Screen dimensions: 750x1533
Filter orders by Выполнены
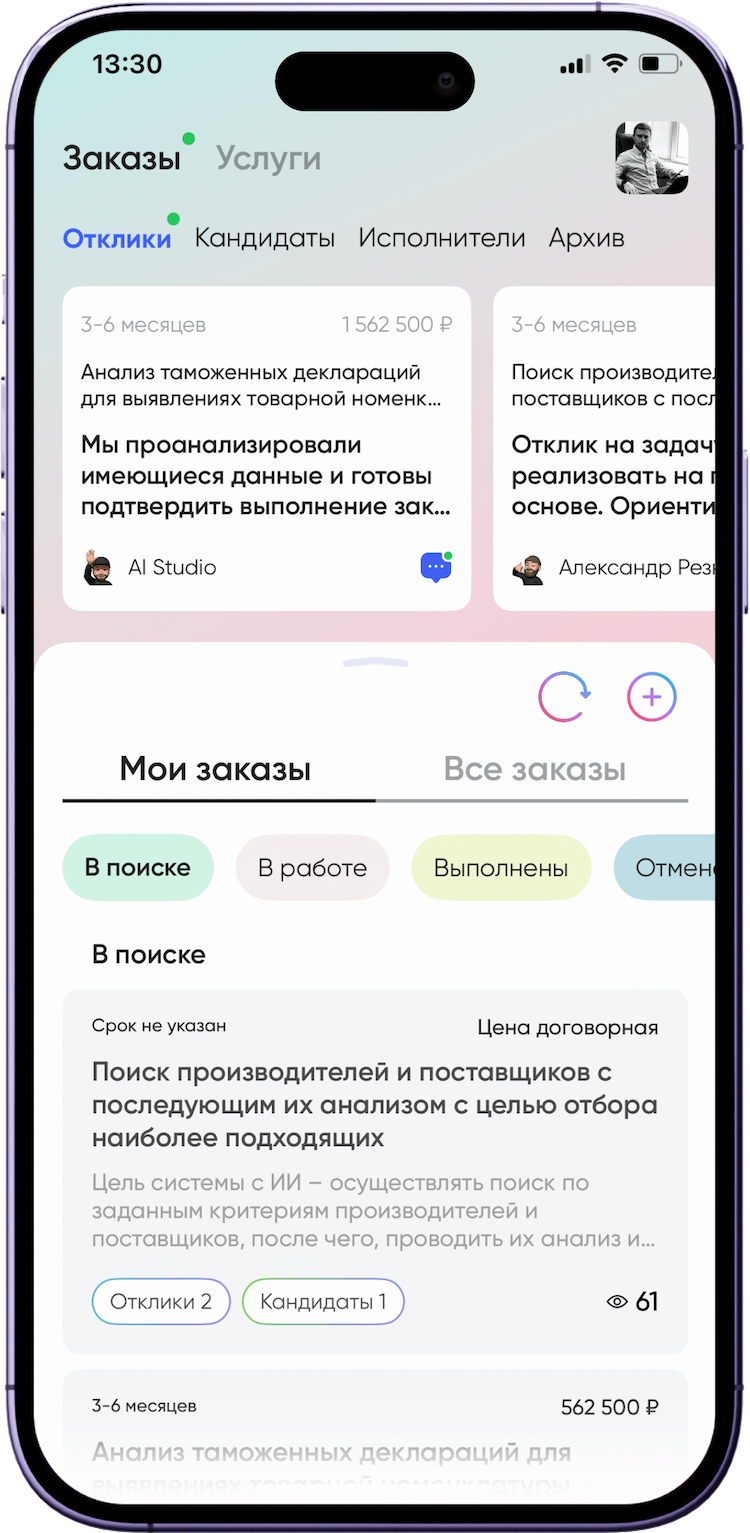pyautogui.click(x=501, y=868)
